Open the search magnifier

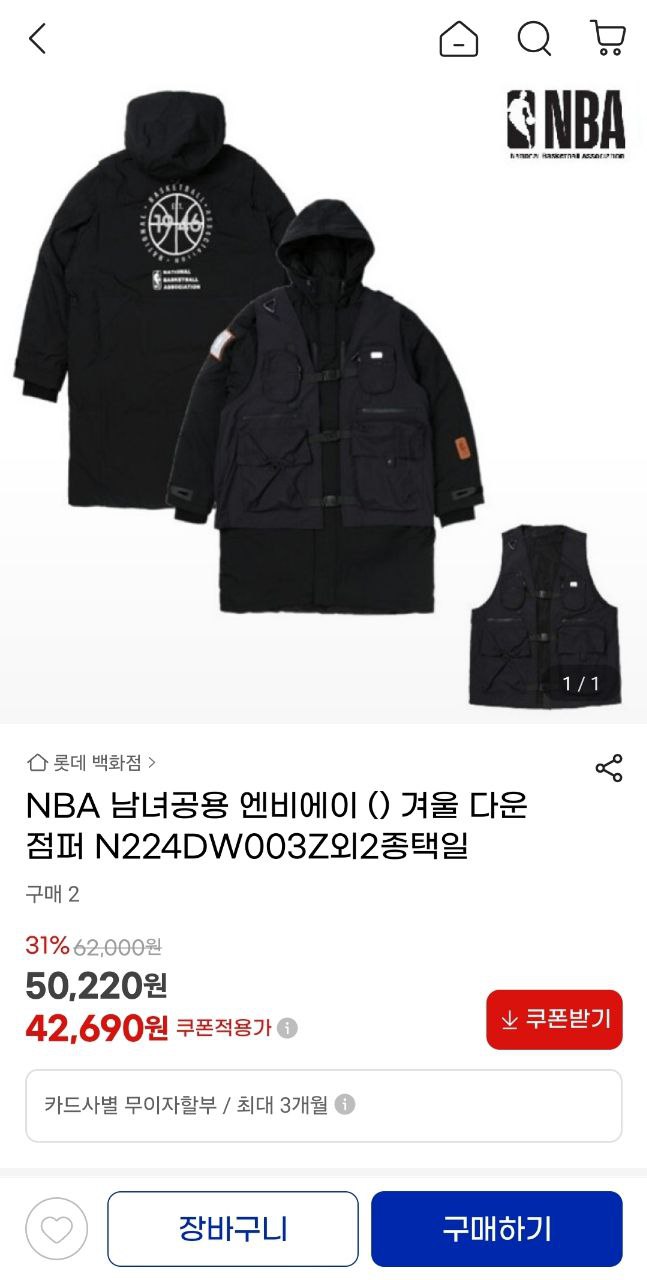coord(534,40)
